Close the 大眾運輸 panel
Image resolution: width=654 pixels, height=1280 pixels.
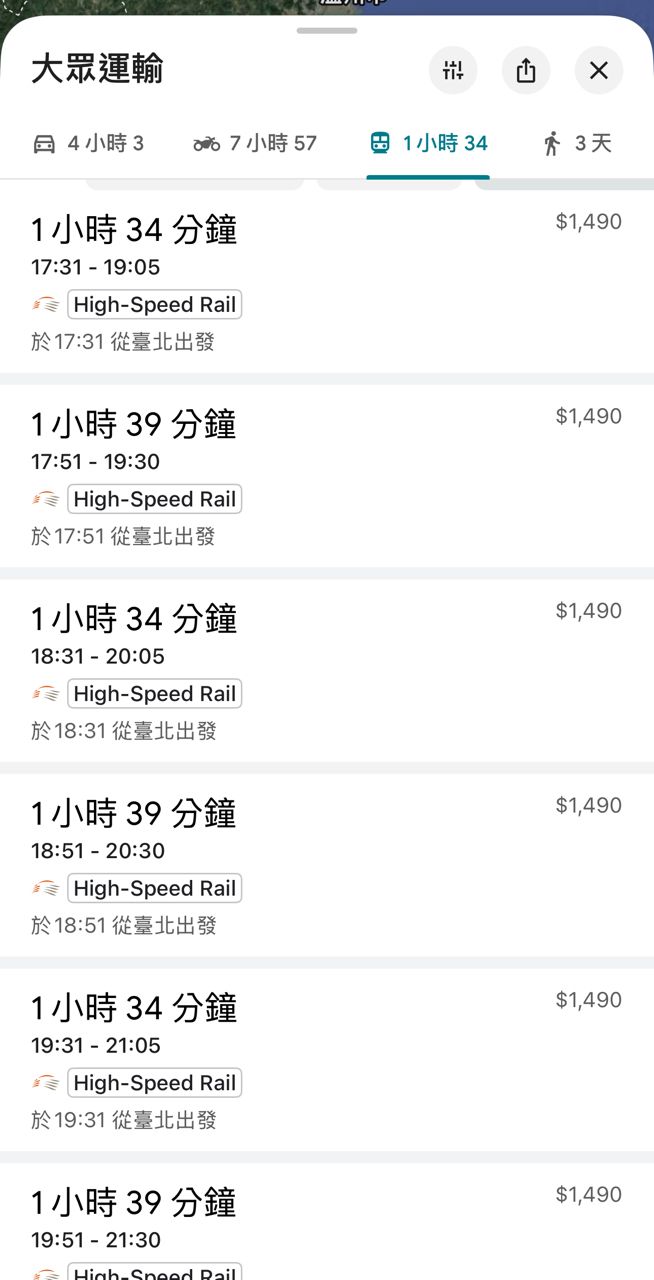point(598,70)
